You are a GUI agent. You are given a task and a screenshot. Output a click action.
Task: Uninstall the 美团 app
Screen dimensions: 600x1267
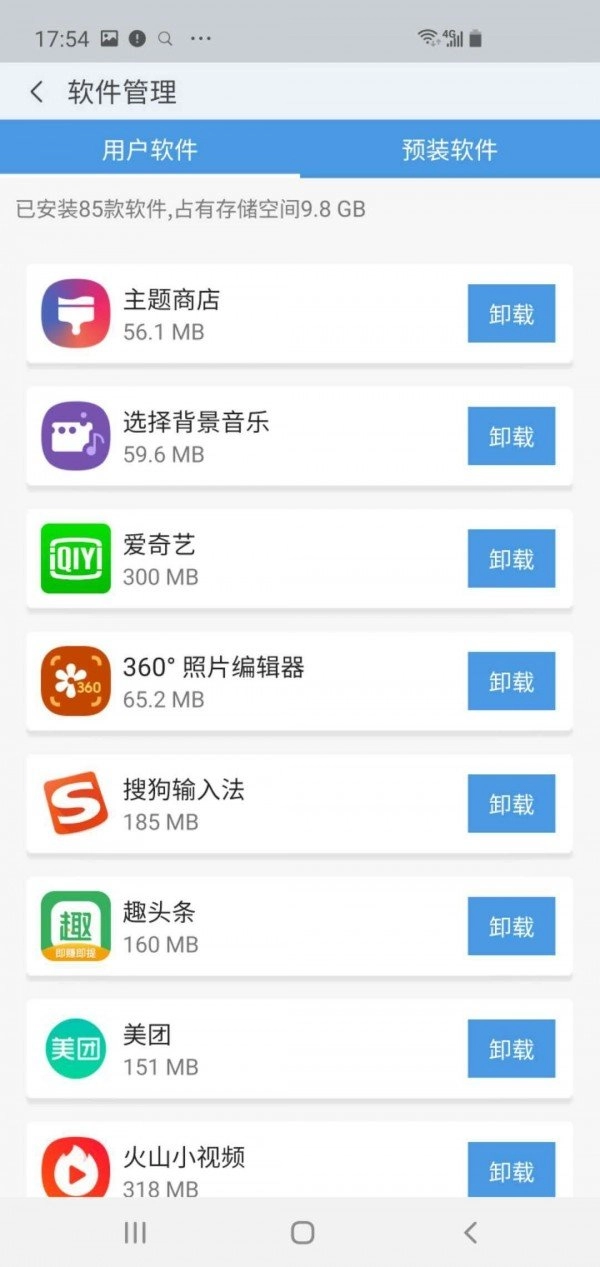point(511,1049)
